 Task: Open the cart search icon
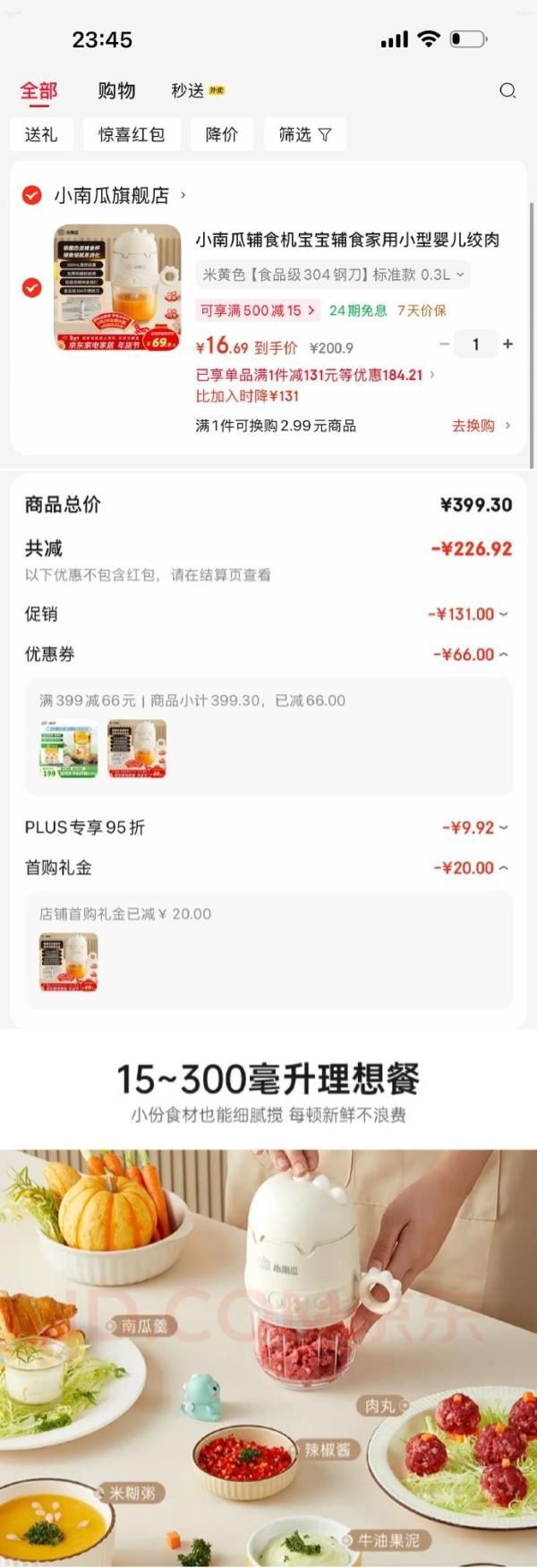pos(507,90)
